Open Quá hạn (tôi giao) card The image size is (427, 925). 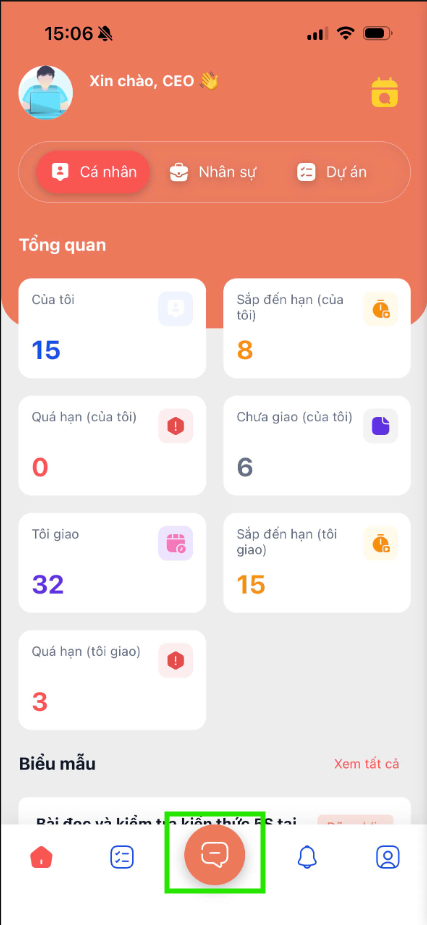pos(112,680)
